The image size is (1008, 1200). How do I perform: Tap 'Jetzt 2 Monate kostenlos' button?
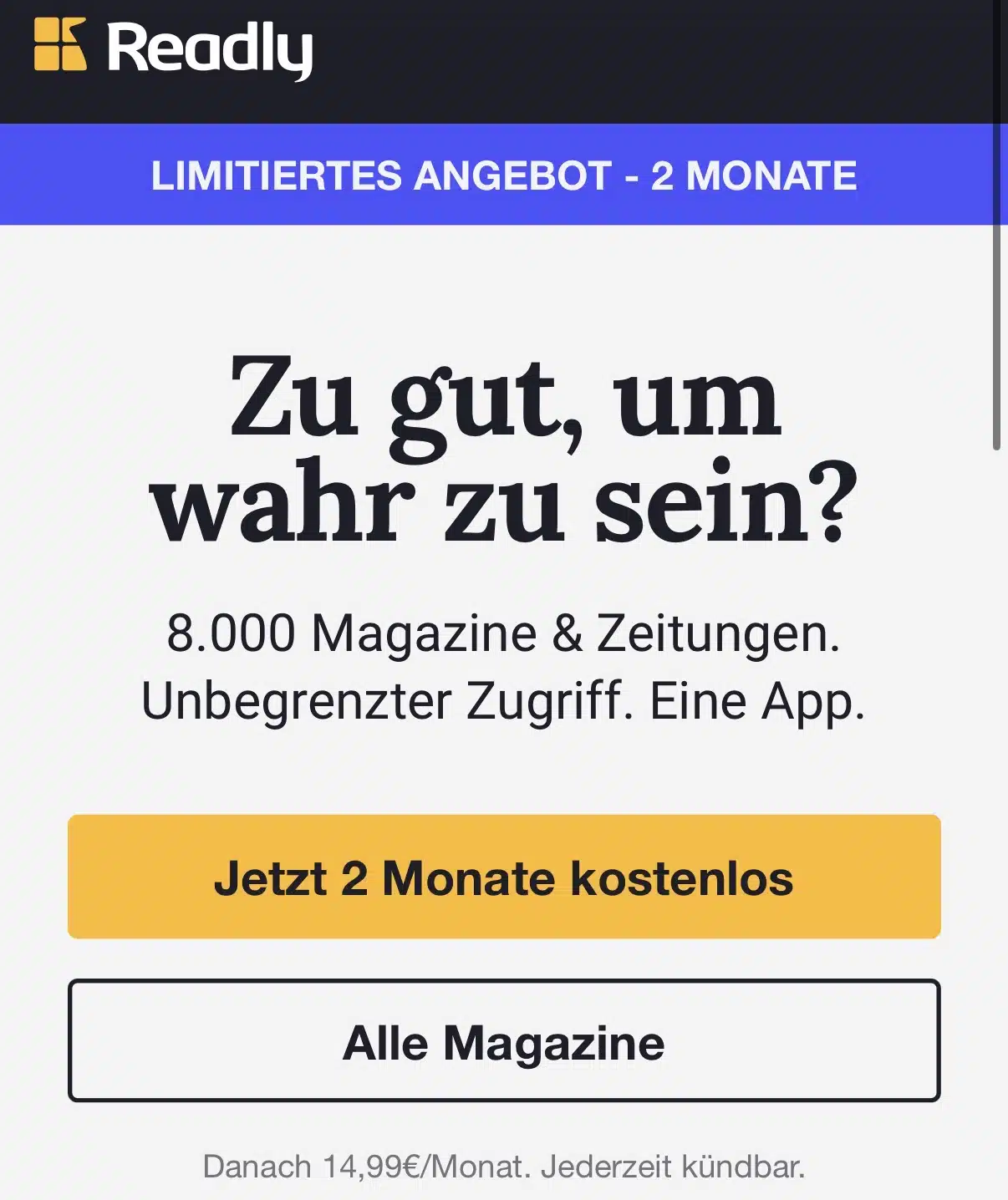[x=504, y=877]
